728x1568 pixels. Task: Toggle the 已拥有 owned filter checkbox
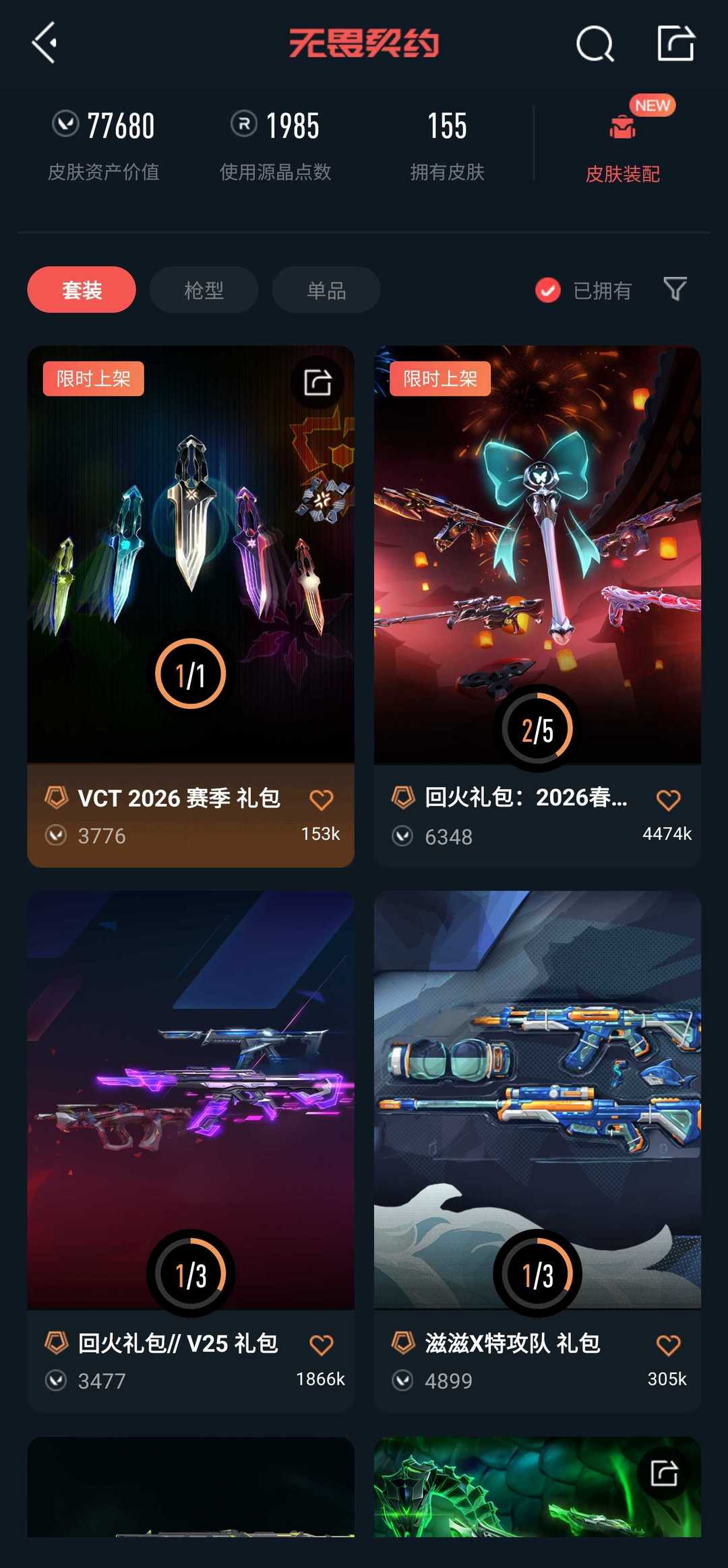click(548, 289)
